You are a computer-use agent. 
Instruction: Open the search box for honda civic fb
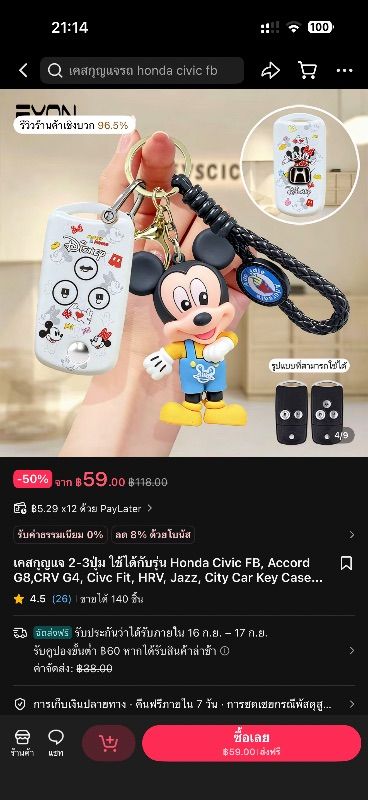tap(142, 71)
